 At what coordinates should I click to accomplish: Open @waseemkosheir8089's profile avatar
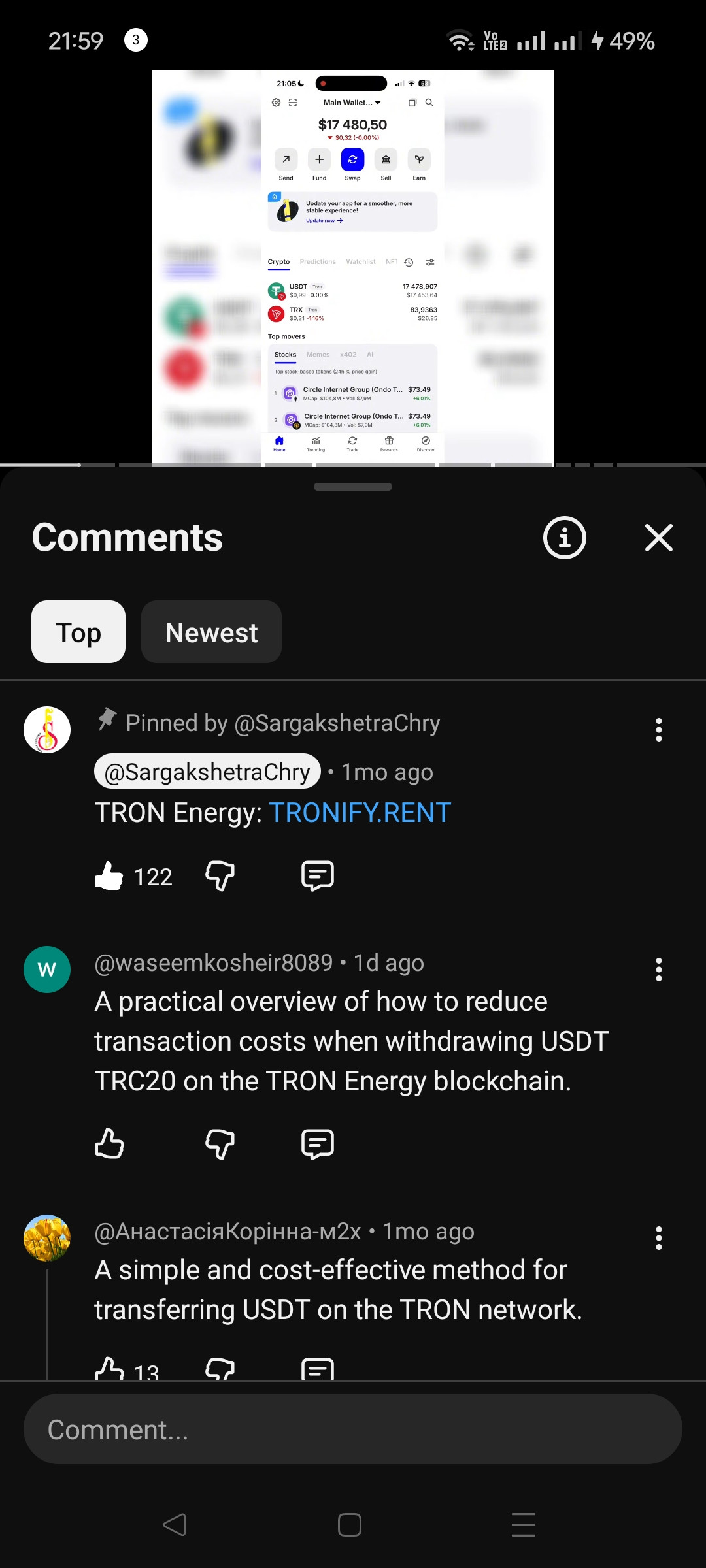coord(47,970)
